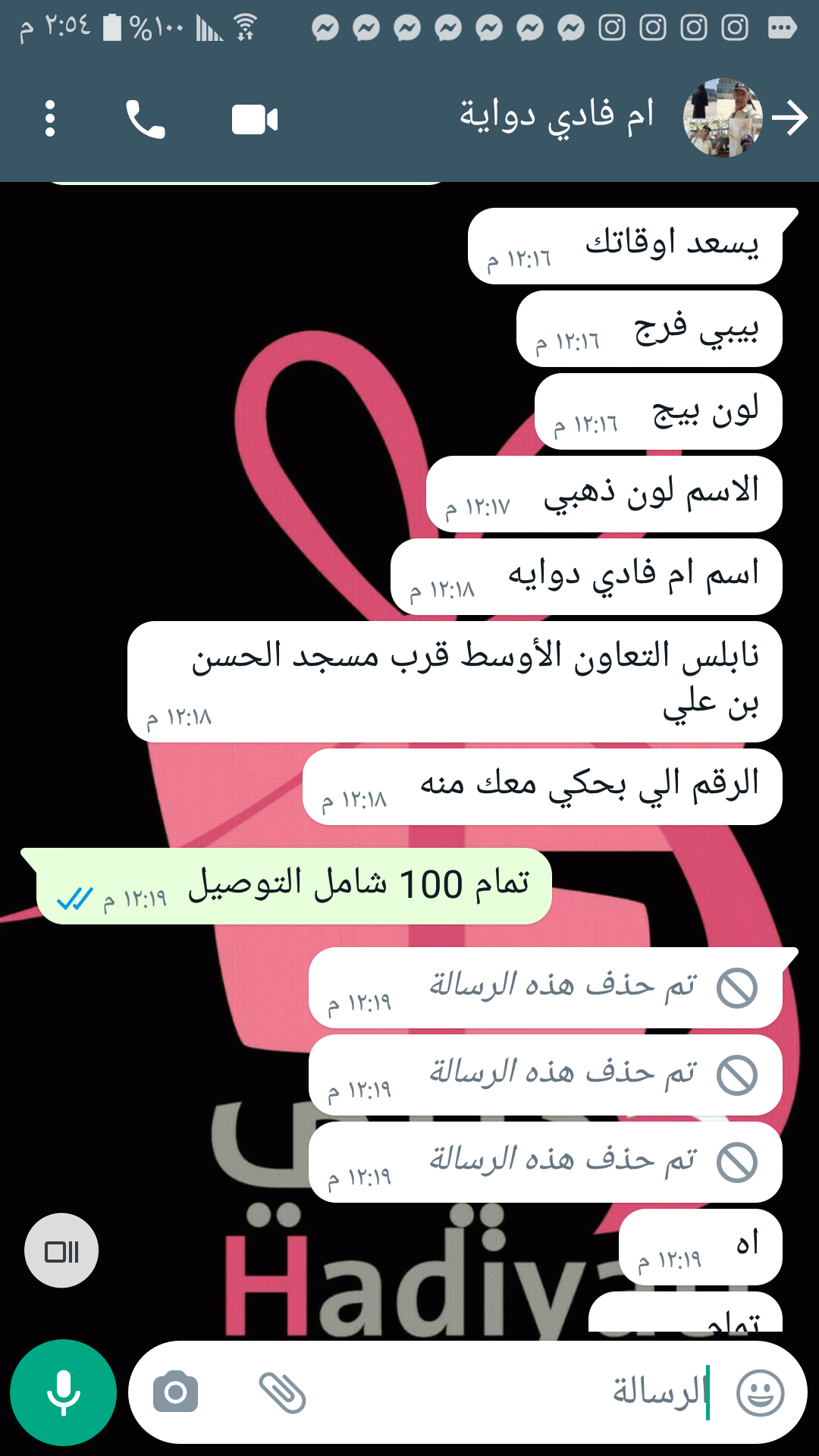Start a voice call with ام فادي دواية

tap(145, 119)
